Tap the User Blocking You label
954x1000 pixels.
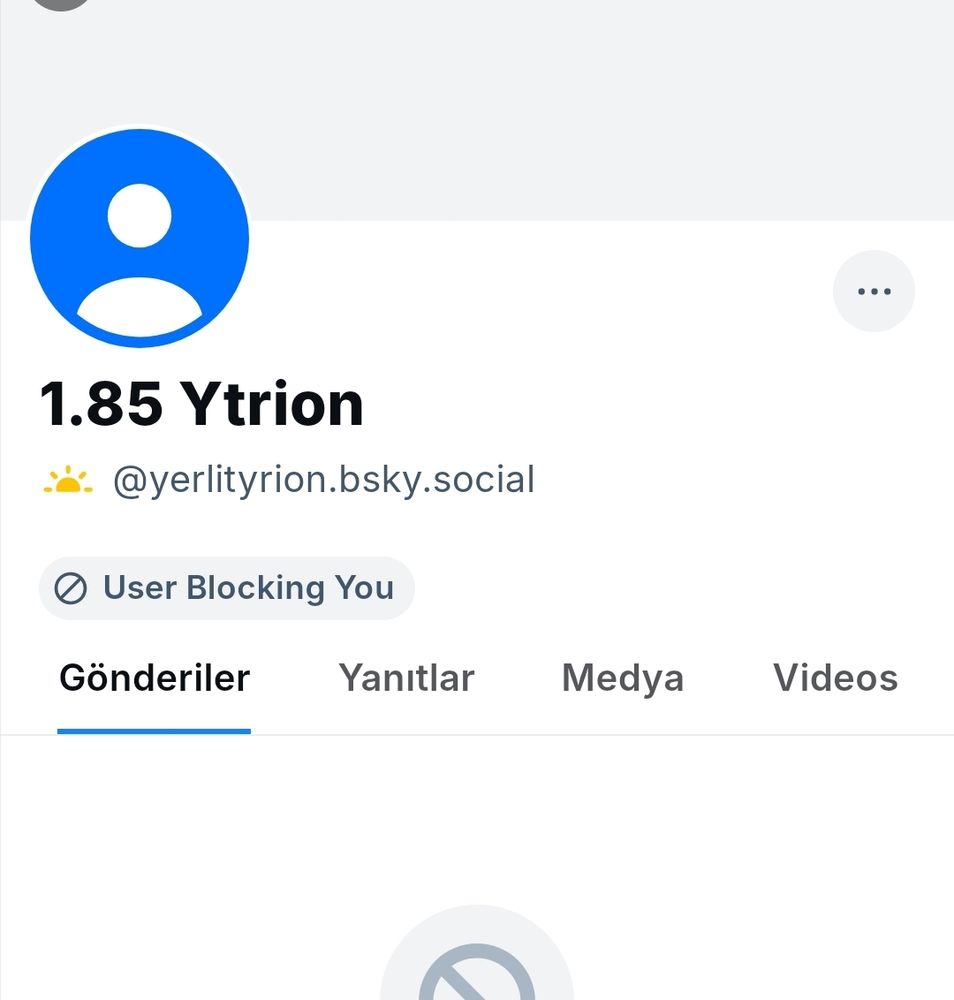pyautogui.click(x=227, y=588)
